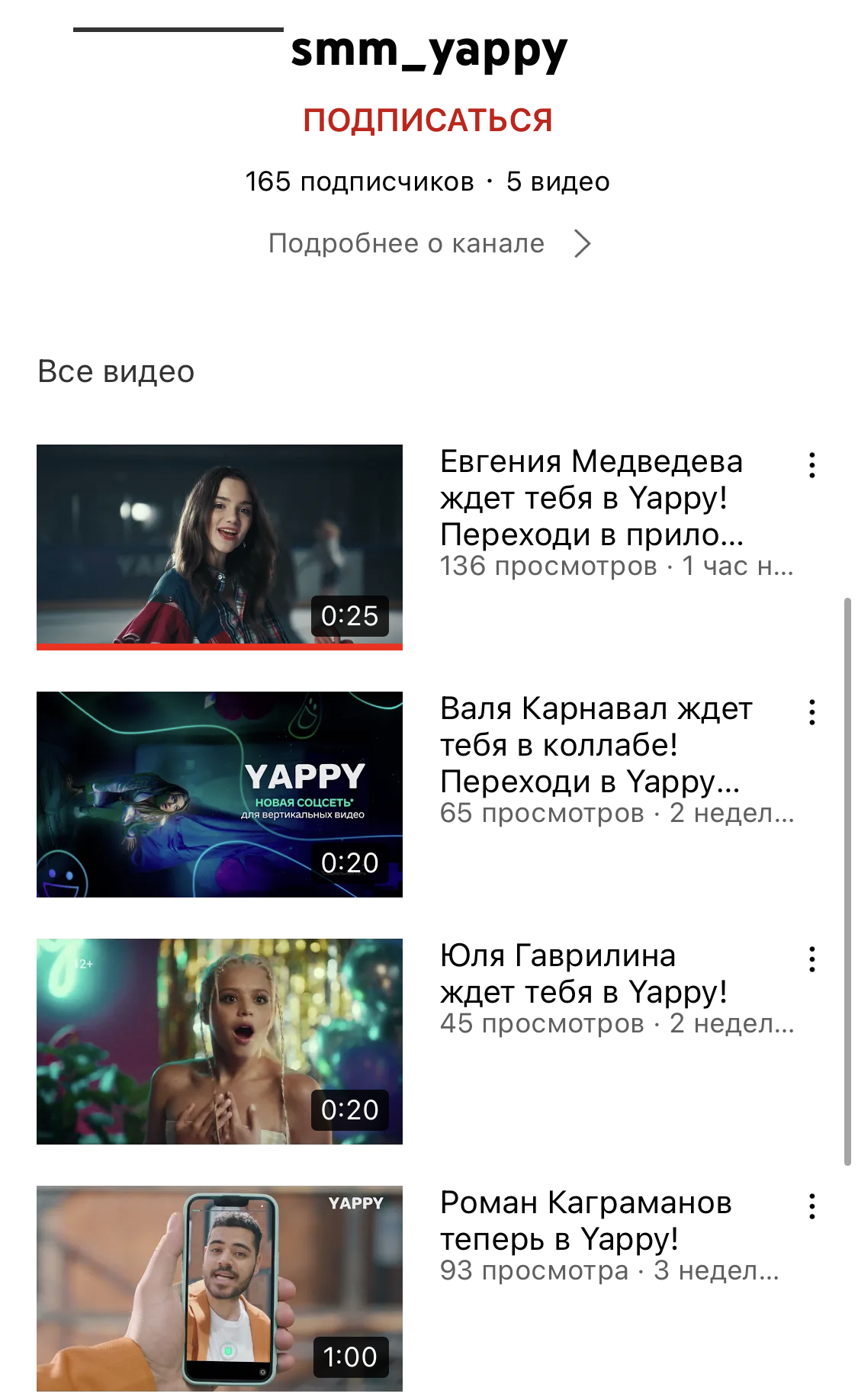
Task: Open Подробнее о канале channel details
Action: tap(429, 243)
